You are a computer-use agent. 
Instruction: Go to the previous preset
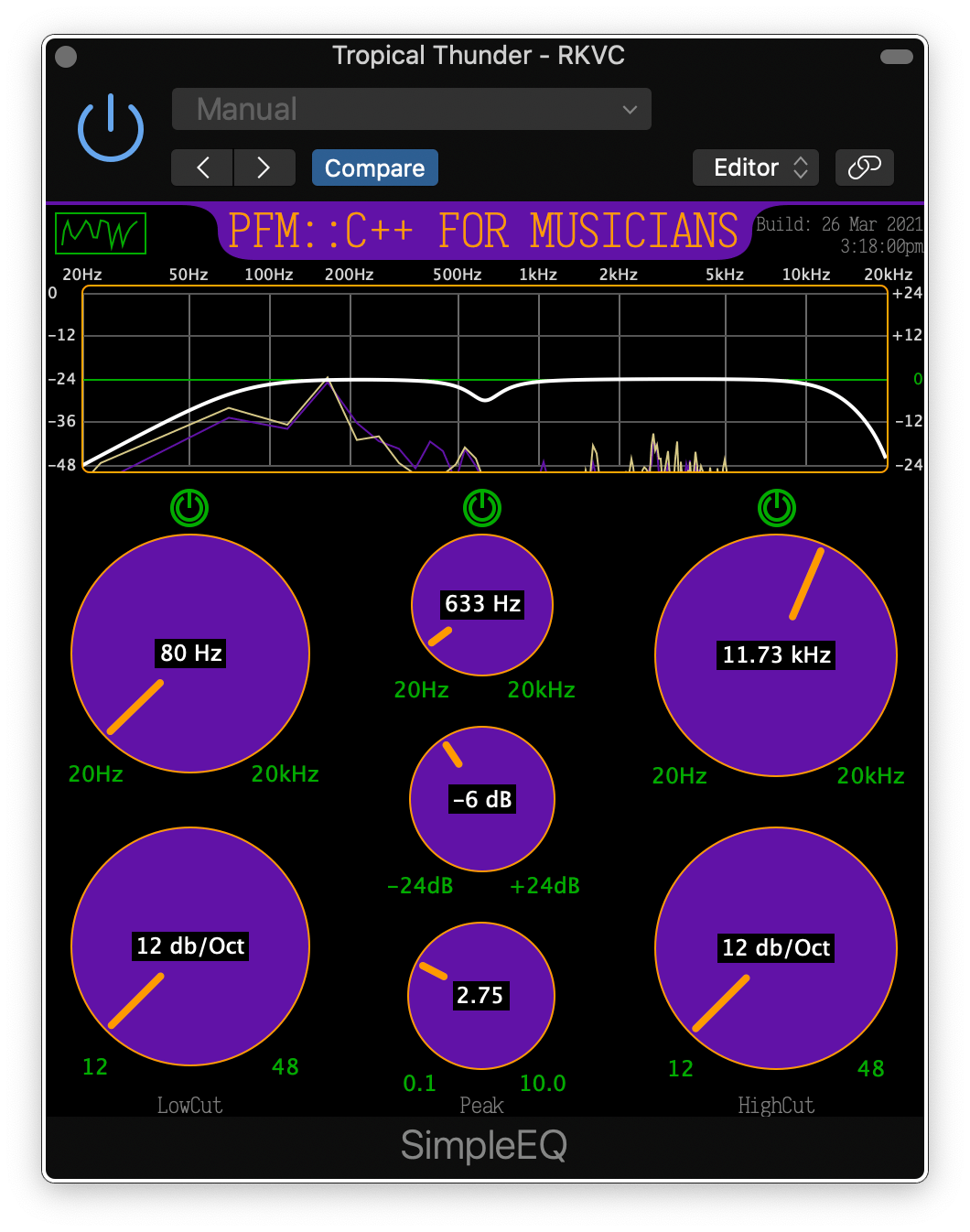click(203, 168)
